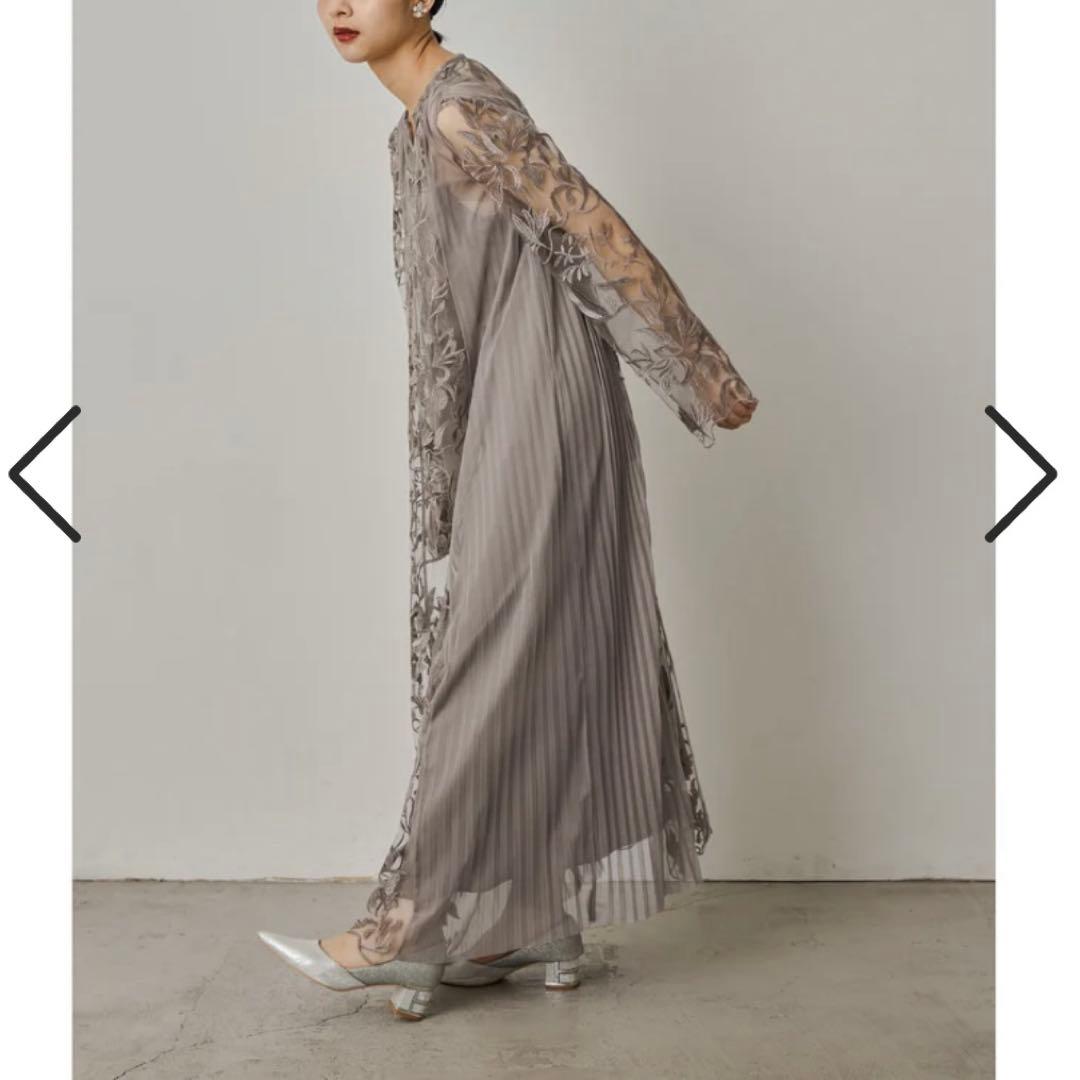
Task: Show the next product image
Action: (1019, 474)
